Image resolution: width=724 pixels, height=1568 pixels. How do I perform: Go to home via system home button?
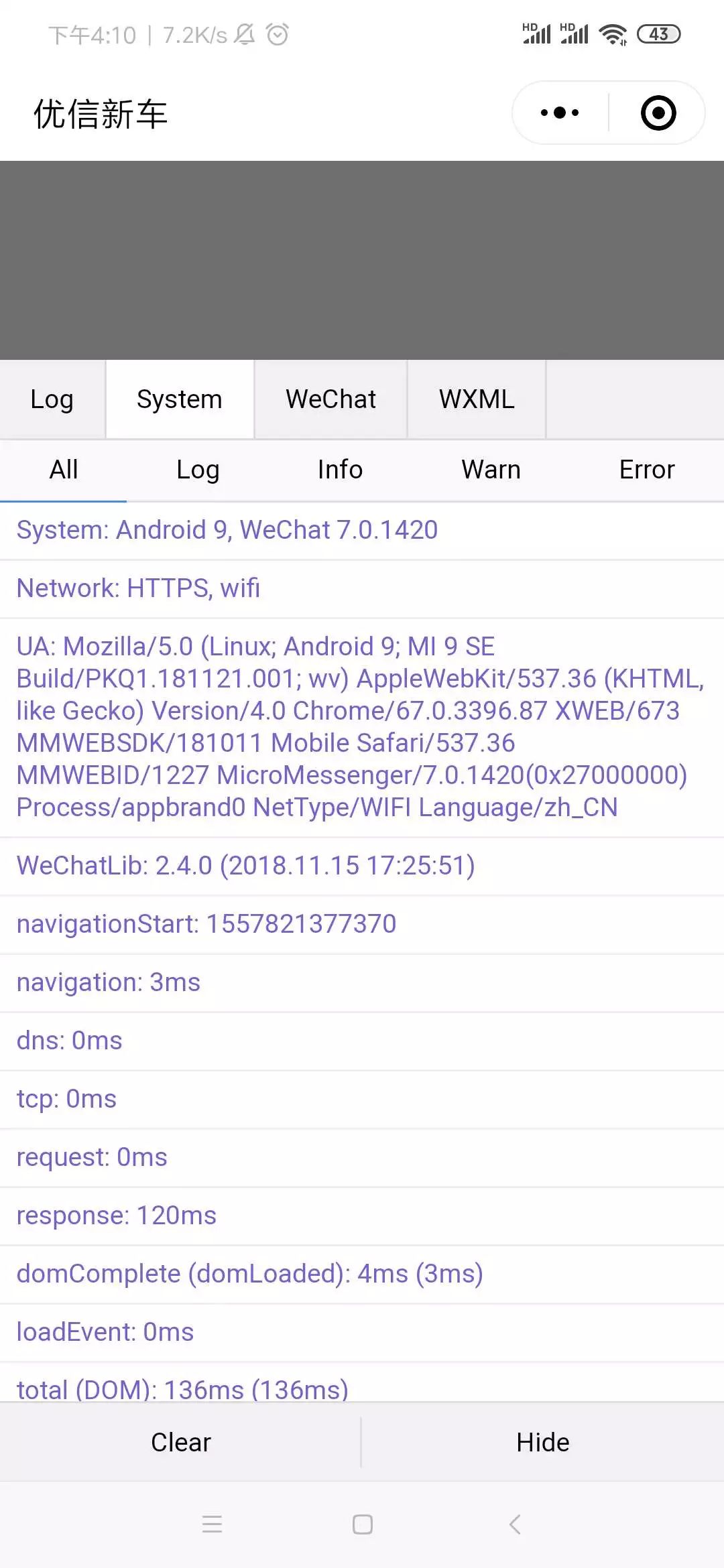click(x=363, y=1524)
